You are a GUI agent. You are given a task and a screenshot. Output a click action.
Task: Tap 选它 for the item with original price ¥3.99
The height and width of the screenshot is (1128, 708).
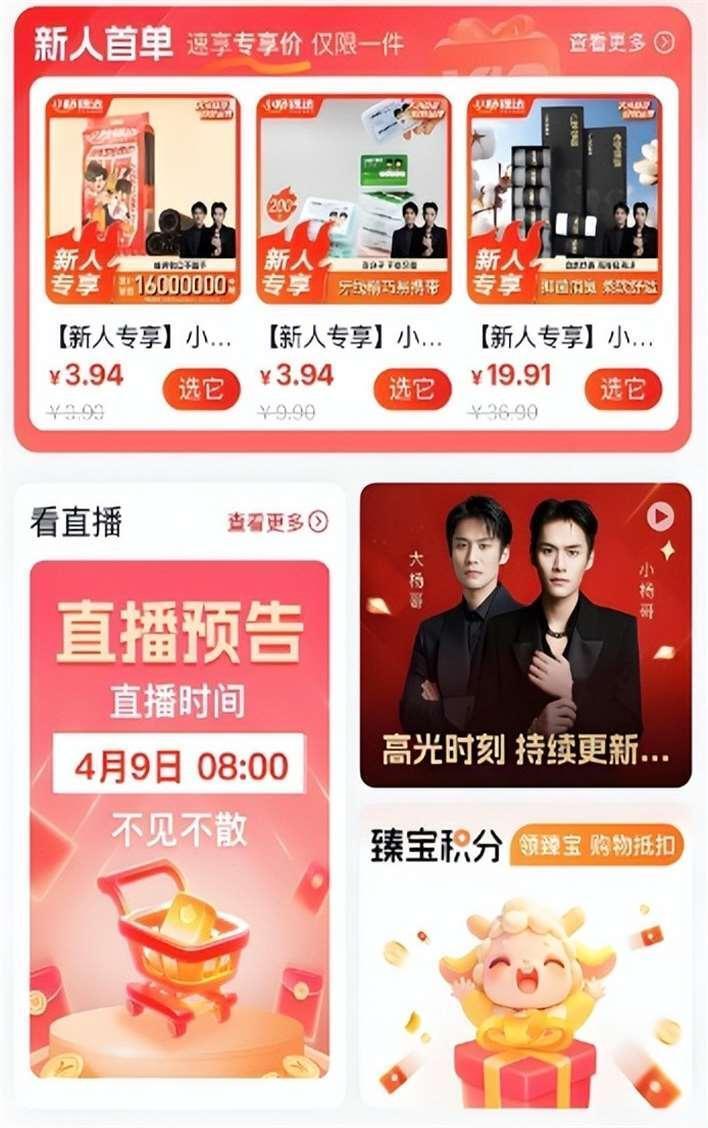click(201, 389)
